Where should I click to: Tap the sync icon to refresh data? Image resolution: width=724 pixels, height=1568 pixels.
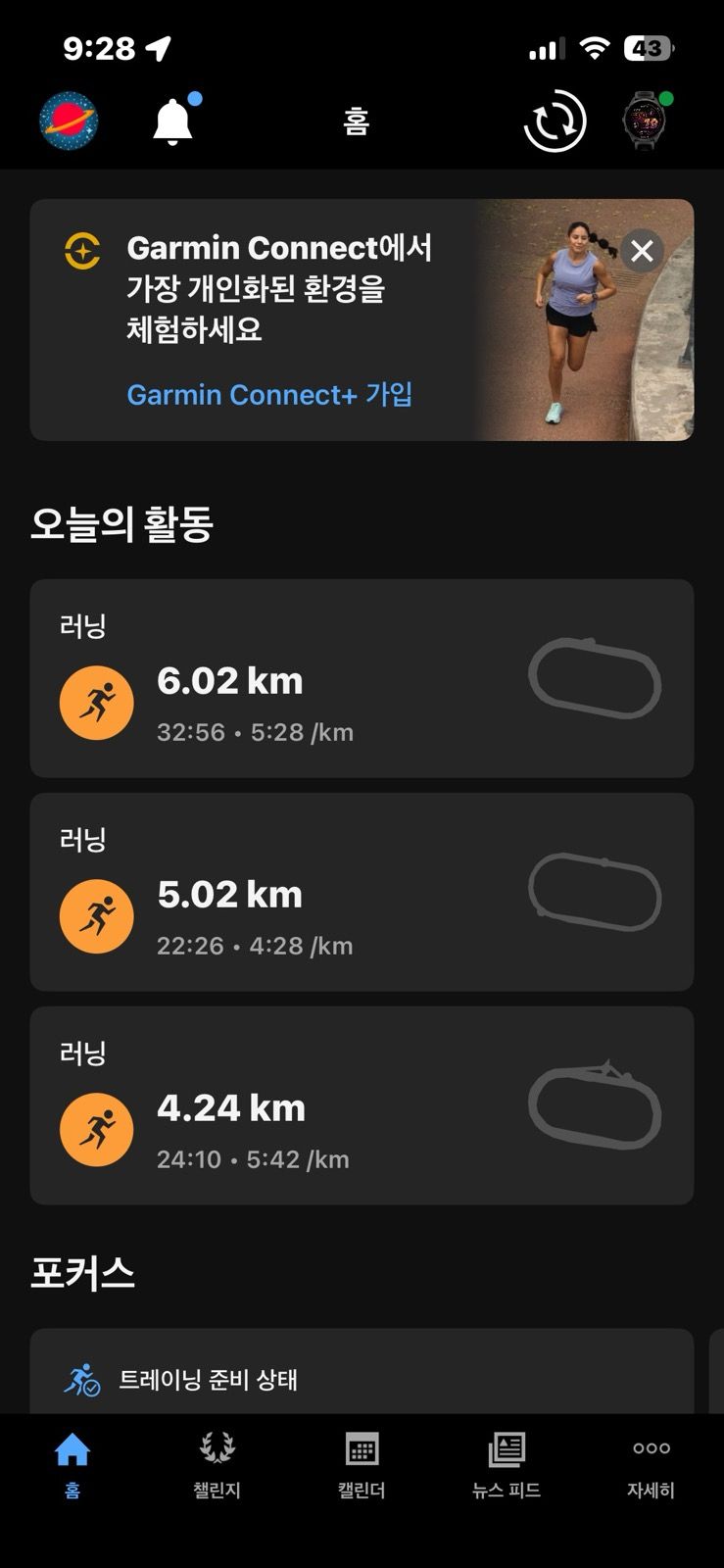pyautogui.click(x=555, y=119)
